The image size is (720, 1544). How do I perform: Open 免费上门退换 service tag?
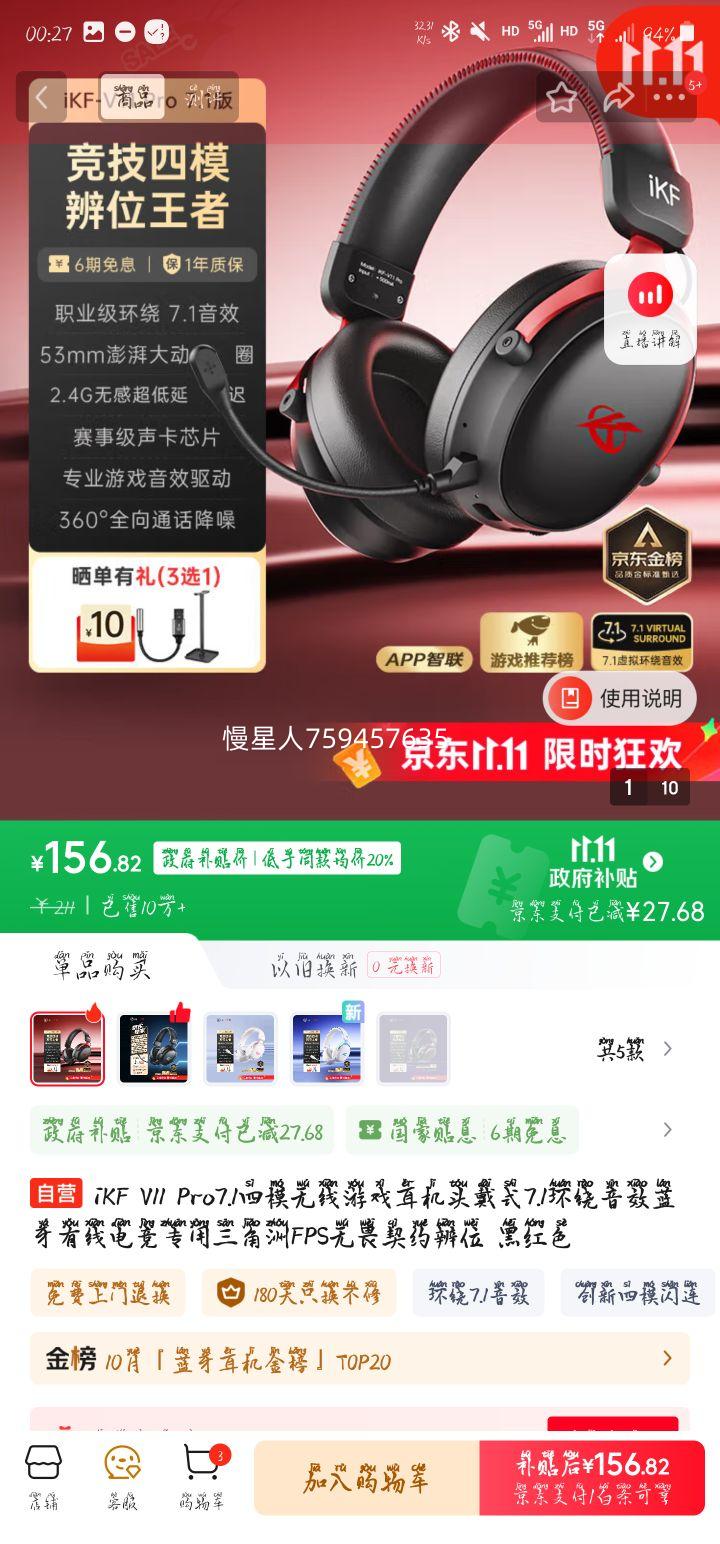(x=108, y=1293)
